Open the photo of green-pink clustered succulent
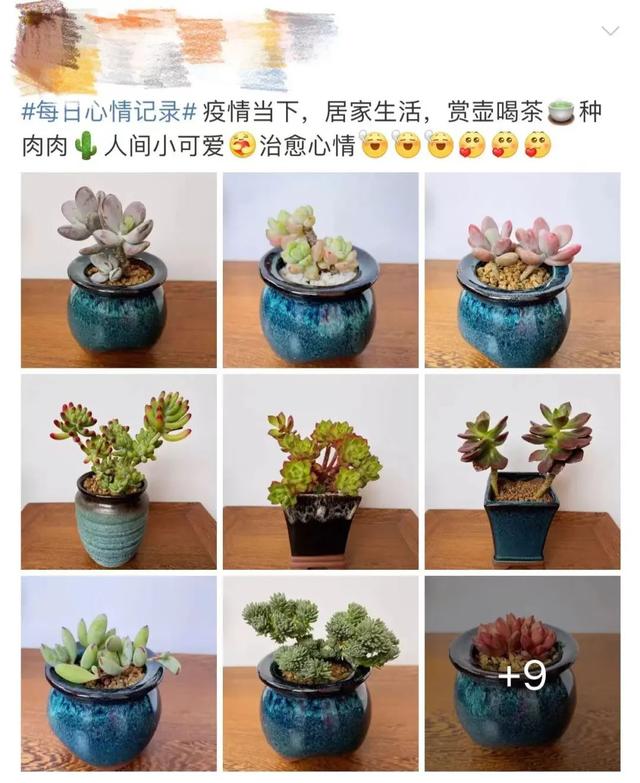Screen dimensions: 640x783 [x=320, y=270]
